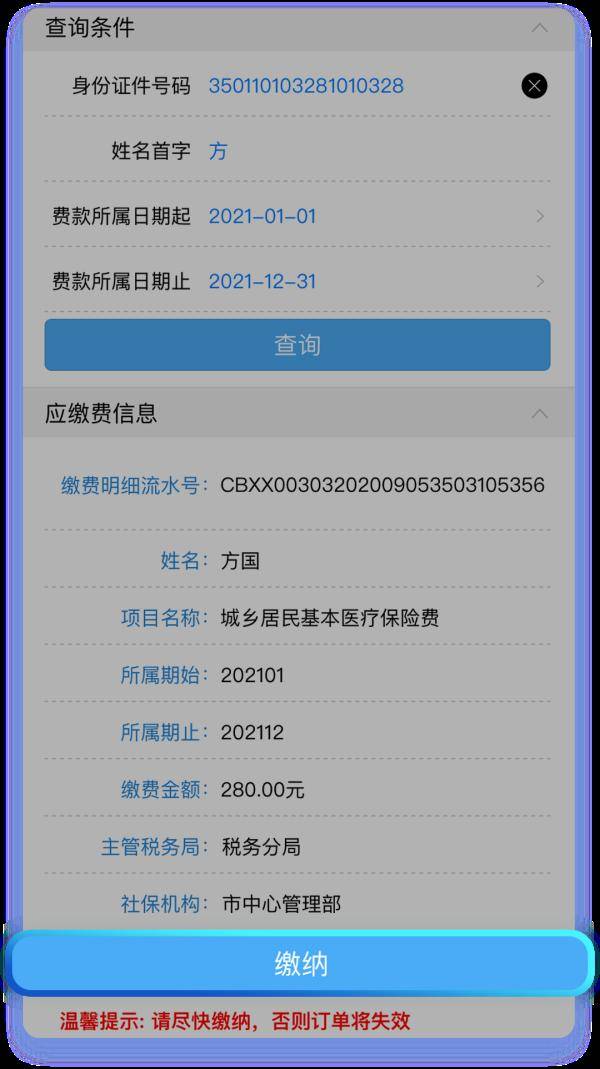This screenshot has height=1069, width=600.
Task: Open the 费款所属日期止 date picker
Action: tap(370, 281)
